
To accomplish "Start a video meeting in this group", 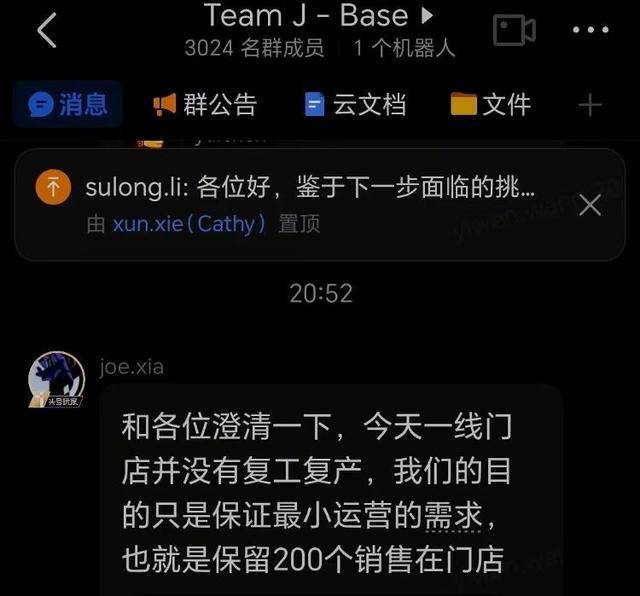I will point(514,29).
